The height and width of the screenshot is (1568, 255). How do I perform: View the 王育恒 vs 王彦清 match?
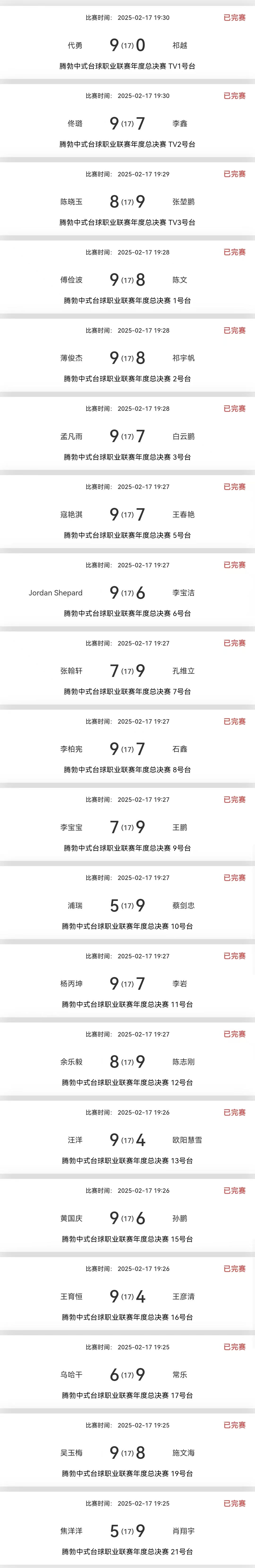pos(127,1296)
